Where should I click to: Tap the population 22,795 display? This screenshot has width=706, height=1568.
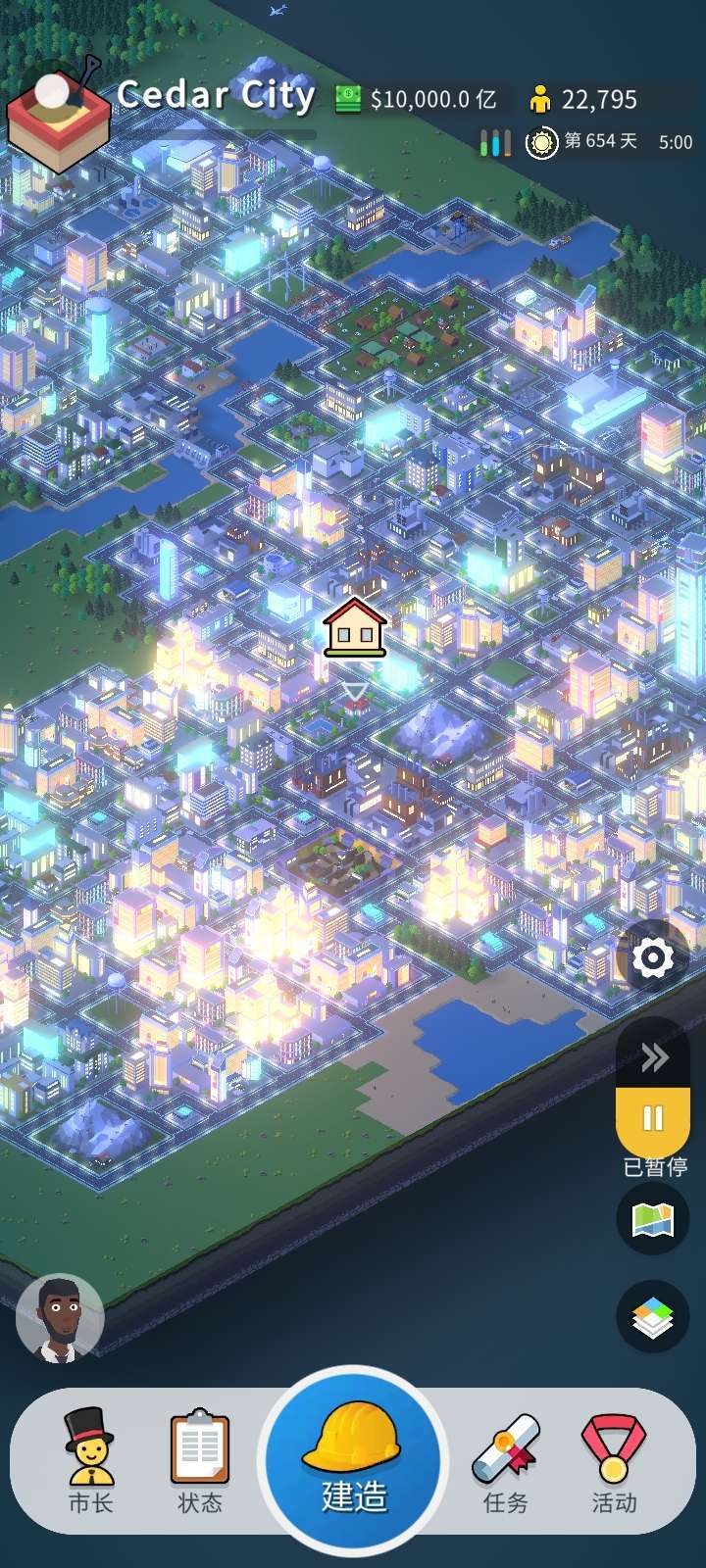coord(584,99)
